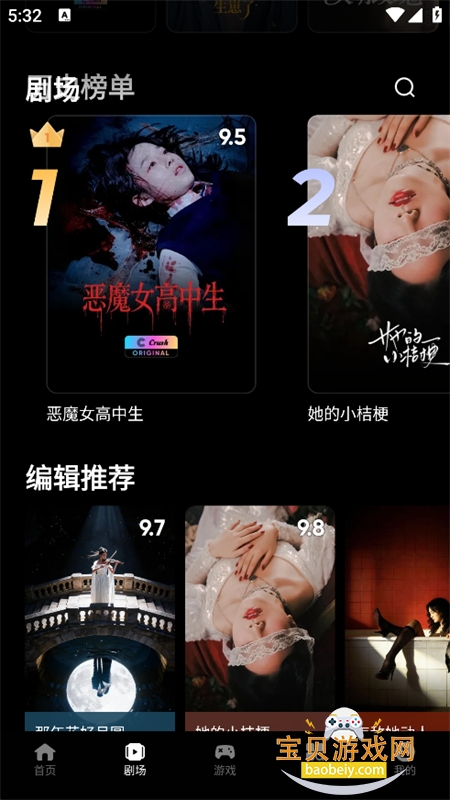The height and width of the screenshot is (800, 450).
Task: Select the 剧场 tab
Action: [x=135, y=760]
